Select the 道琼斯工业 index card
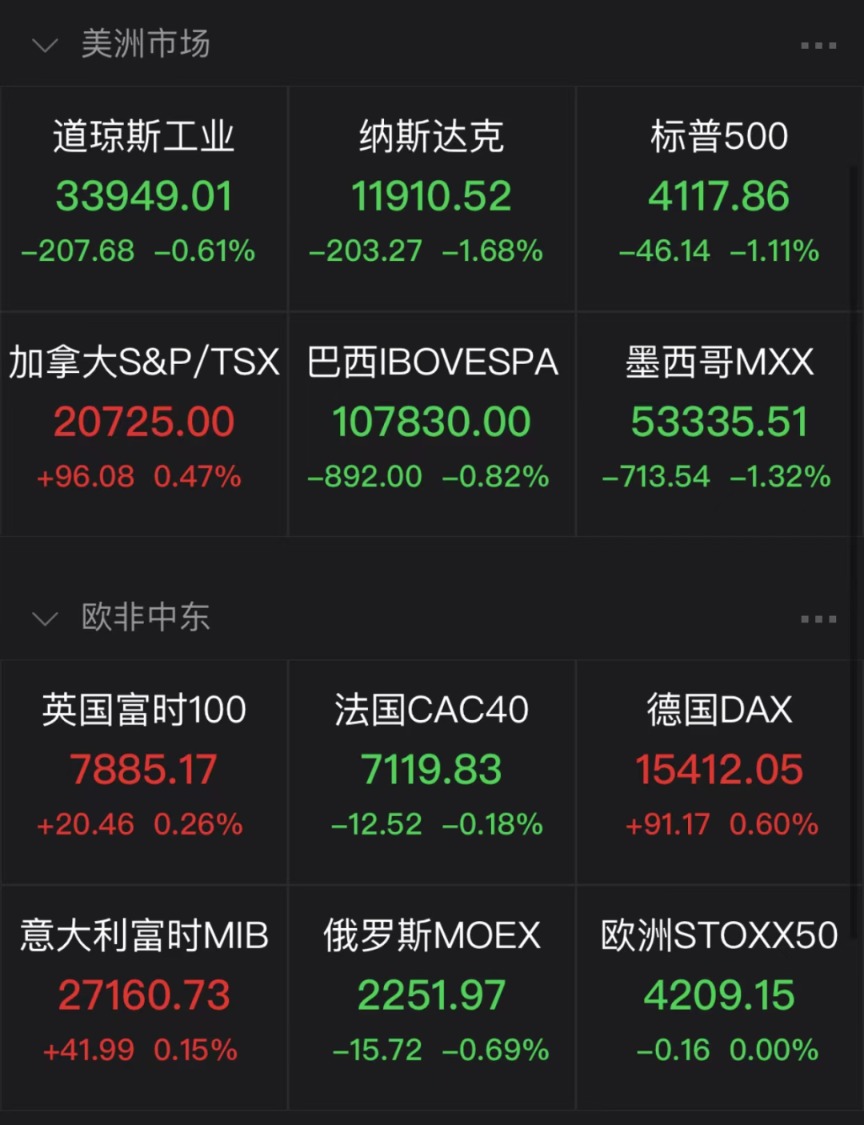 [143, 195]
